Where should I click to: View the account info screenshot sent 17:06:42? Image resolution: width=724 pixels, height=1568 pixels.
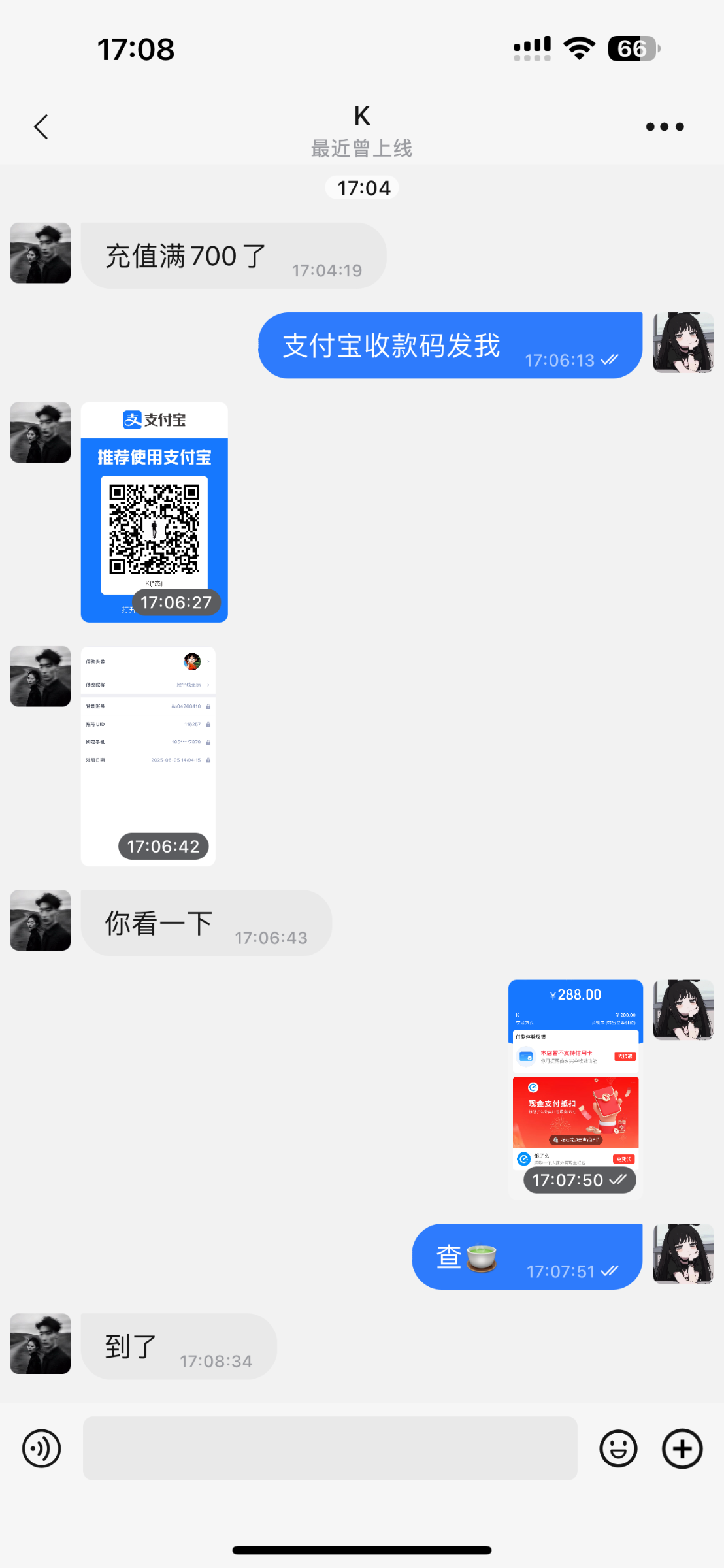pos(148,757)
